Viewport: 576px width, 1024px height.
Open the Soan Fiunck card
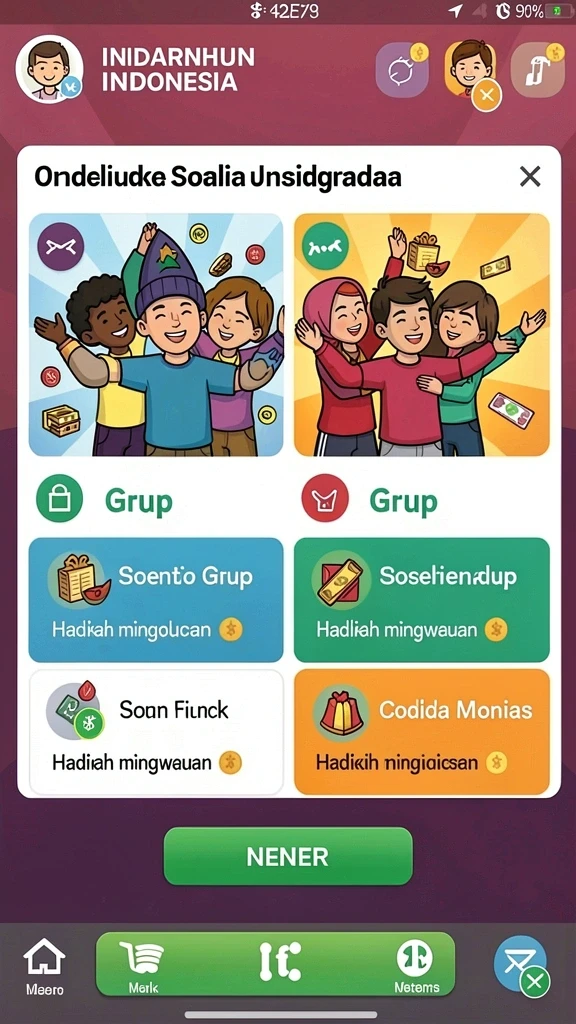click(x=156, y=731)
